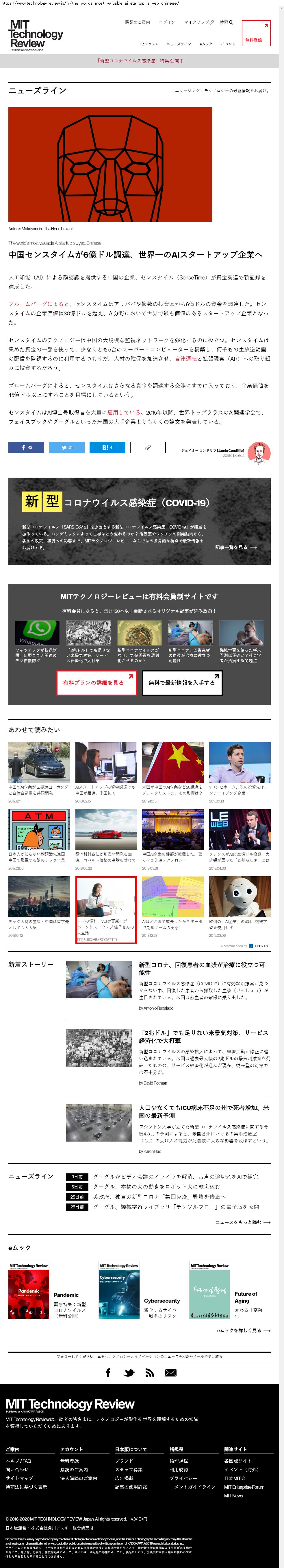Tap 無料で最新情報を入手する button

point(182,683)
